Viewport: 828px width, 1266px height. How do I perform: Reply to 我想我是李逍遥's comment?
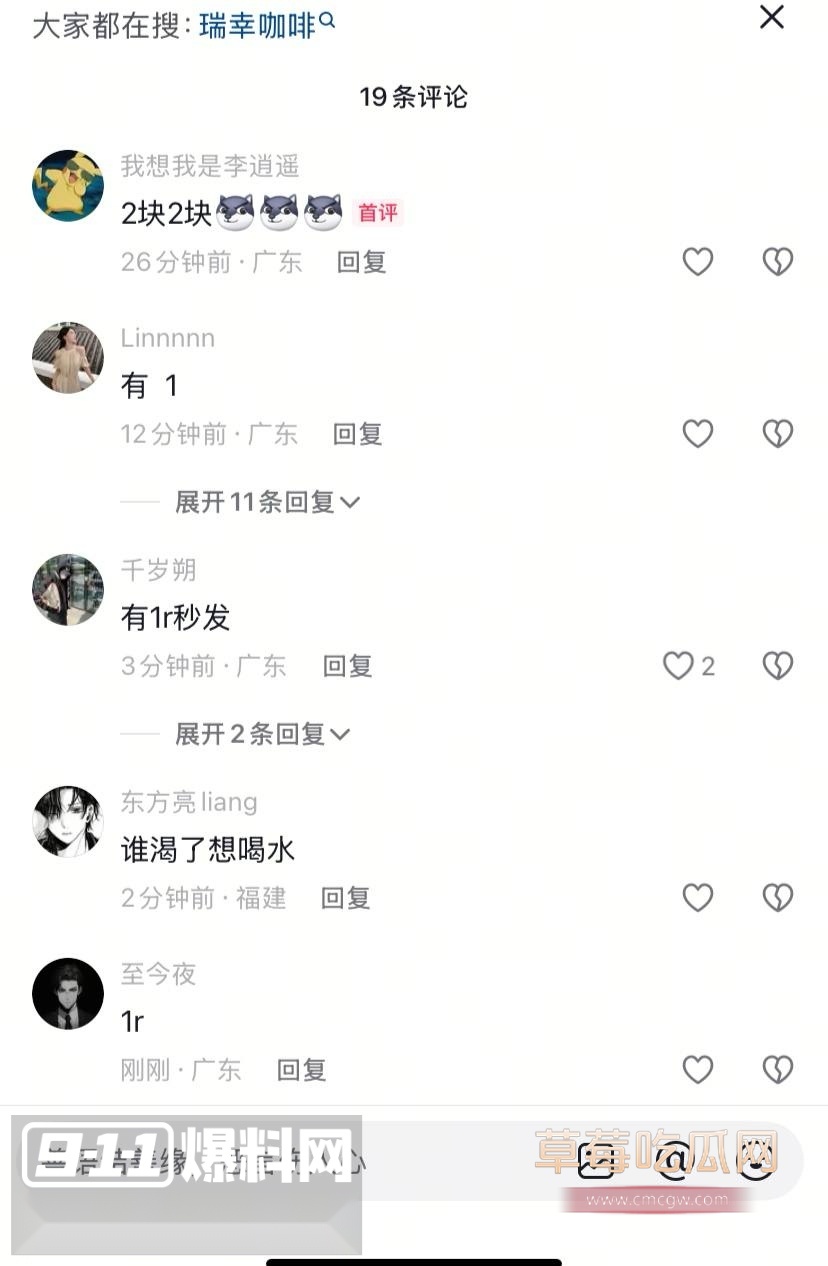coord(361,262)
